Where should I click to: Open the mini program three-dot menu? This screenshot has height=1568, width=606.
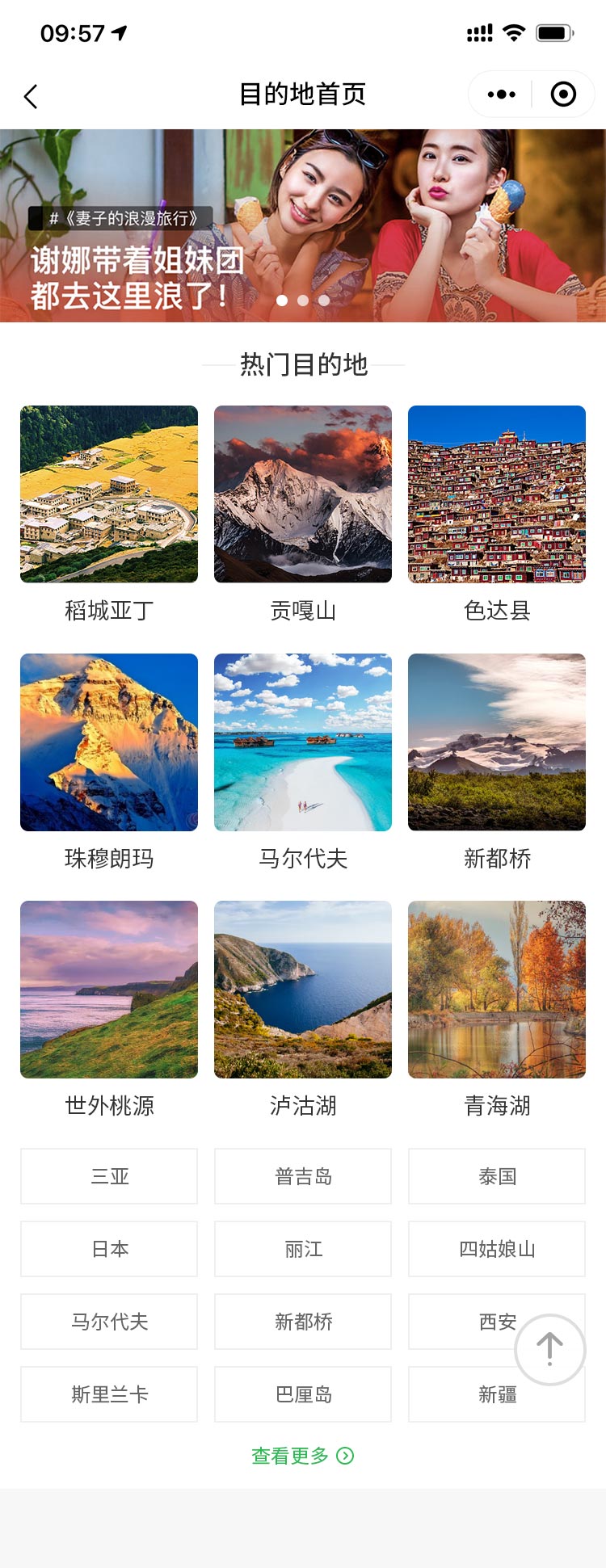501,95
